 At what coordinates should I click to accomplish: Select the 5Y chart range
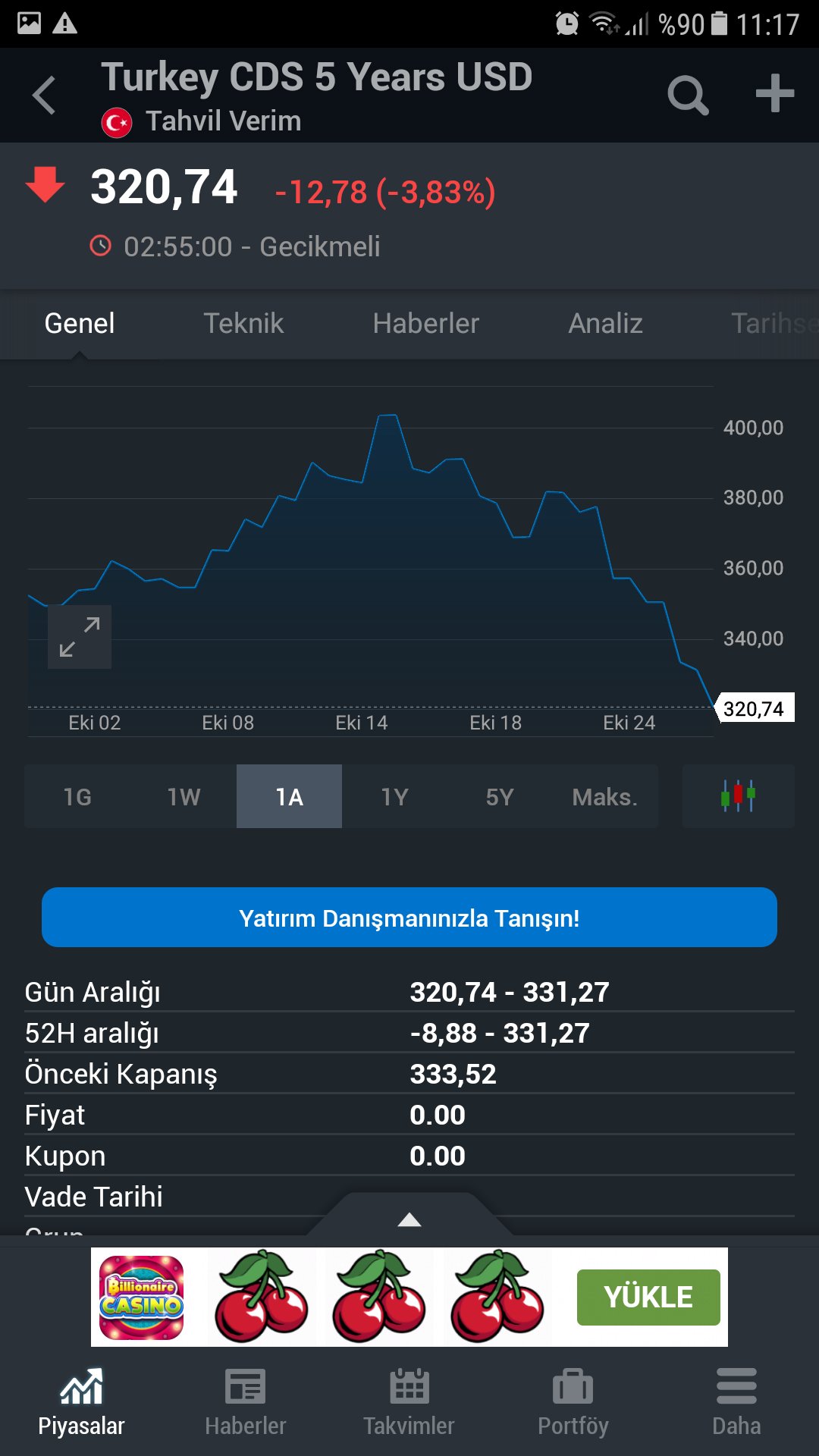[x=500, y=797]
